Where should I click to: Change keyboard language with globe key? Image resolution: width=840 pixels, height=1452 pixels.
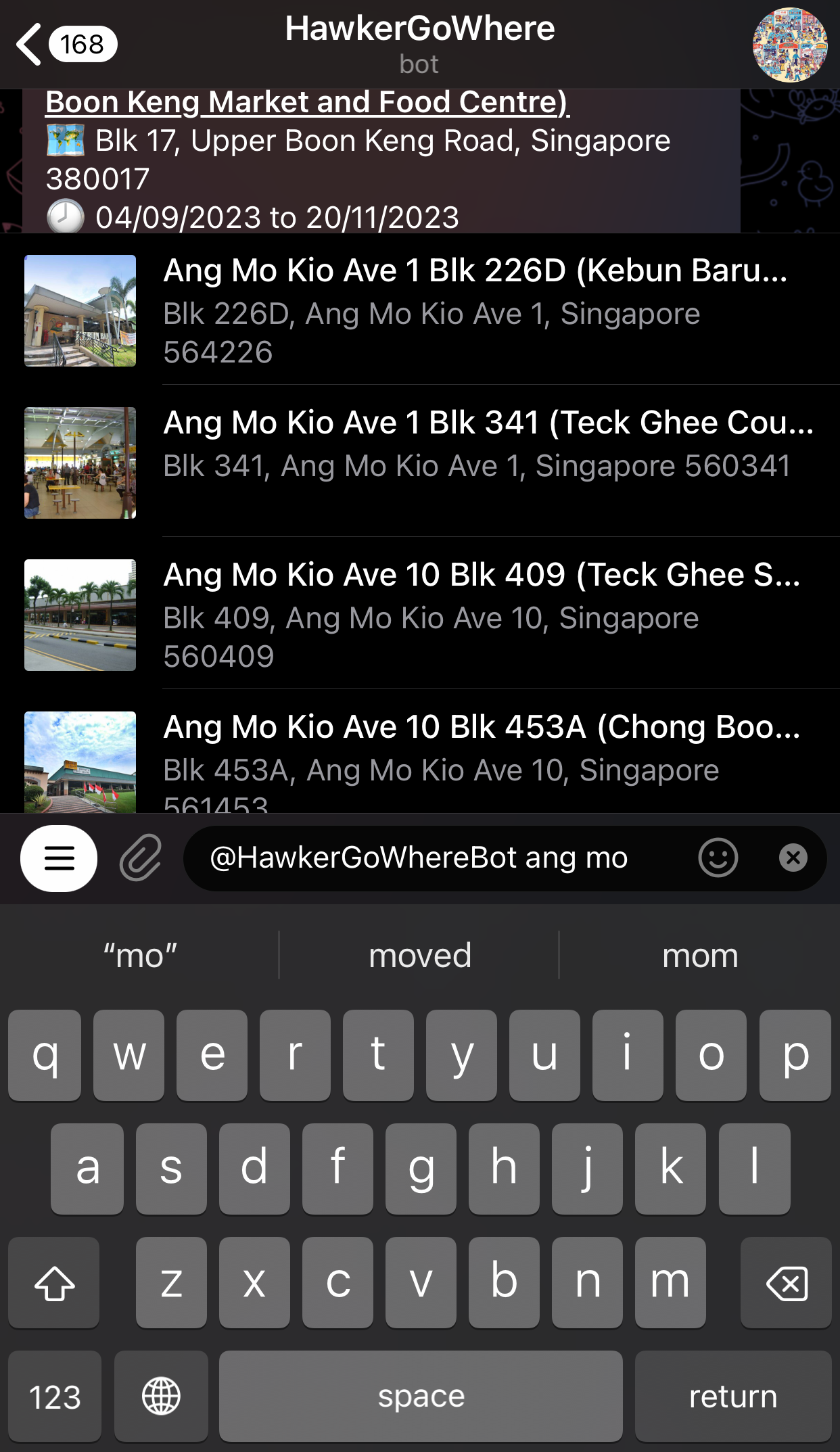(161, 1397)
